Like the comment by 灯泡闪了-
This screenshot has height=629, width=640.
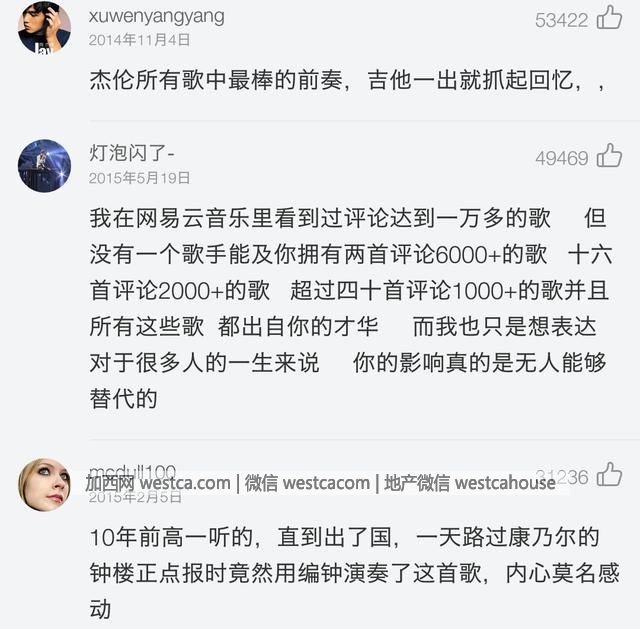point(609,156)
